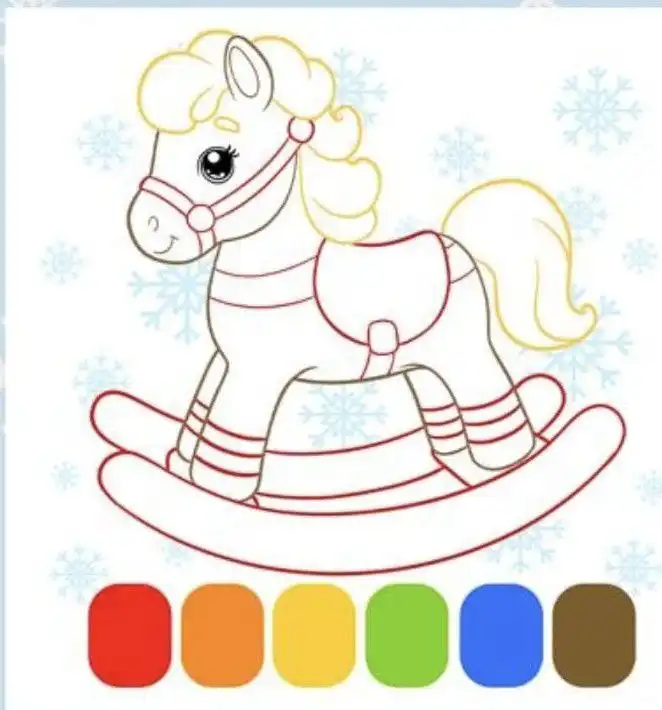Choose the yellow color swatch
Viewport: 662px width, 710px height.
click(314, 636)
